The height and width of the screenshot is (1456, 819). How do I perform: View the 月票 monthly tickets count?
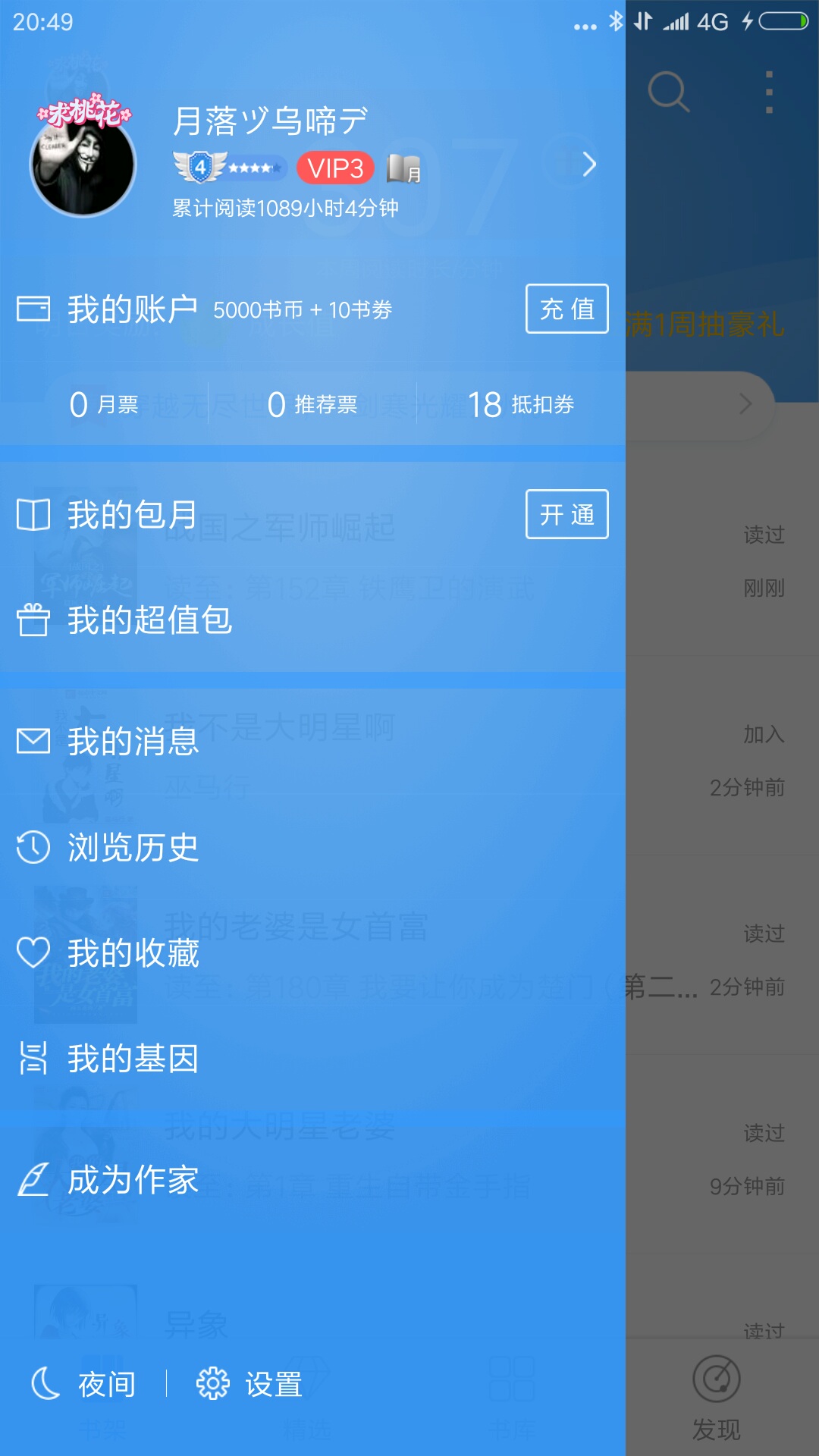[104, 404]
